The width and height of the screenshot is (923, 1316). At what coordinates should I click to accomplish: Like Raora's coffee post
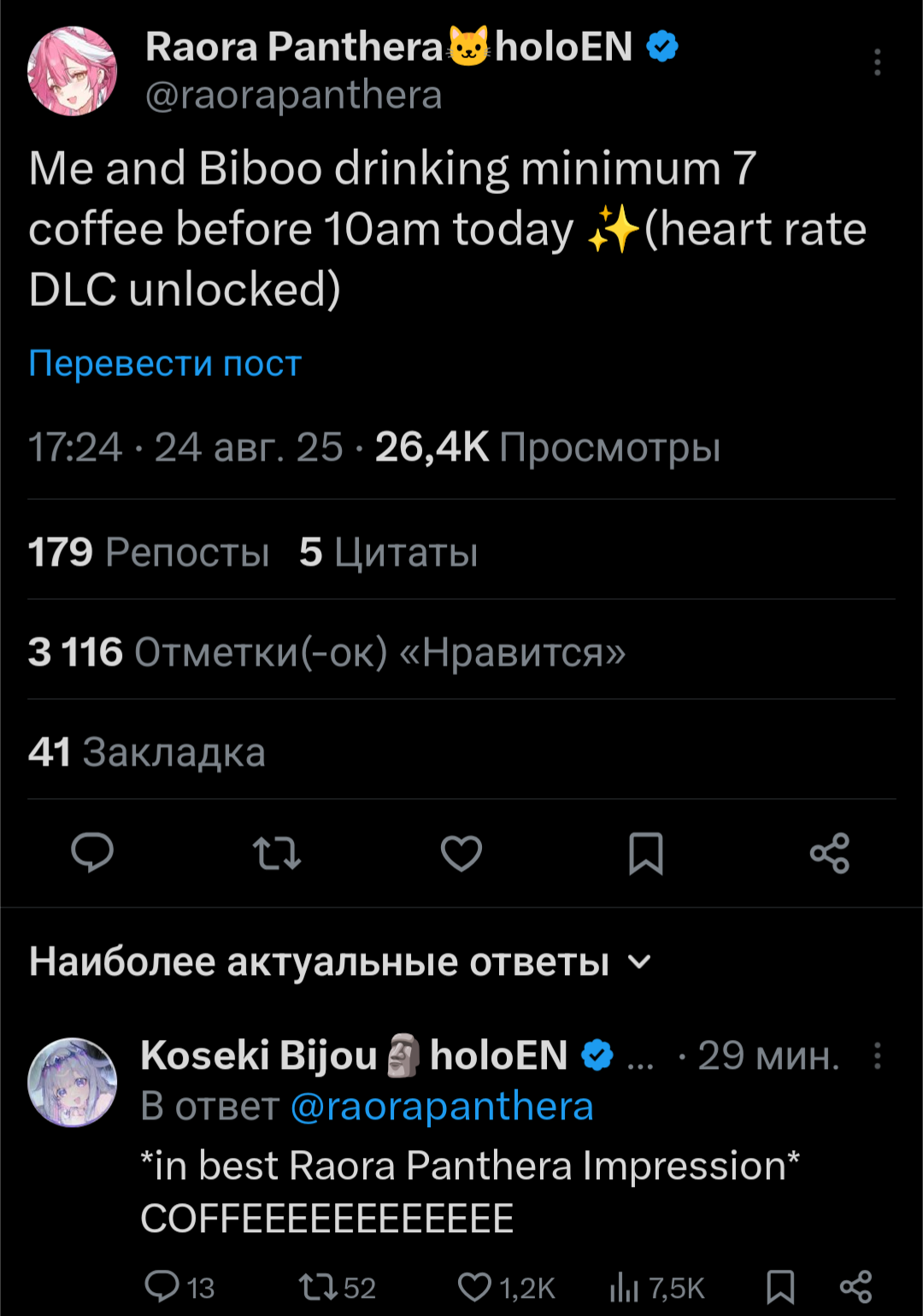click(x=461, y=853)
